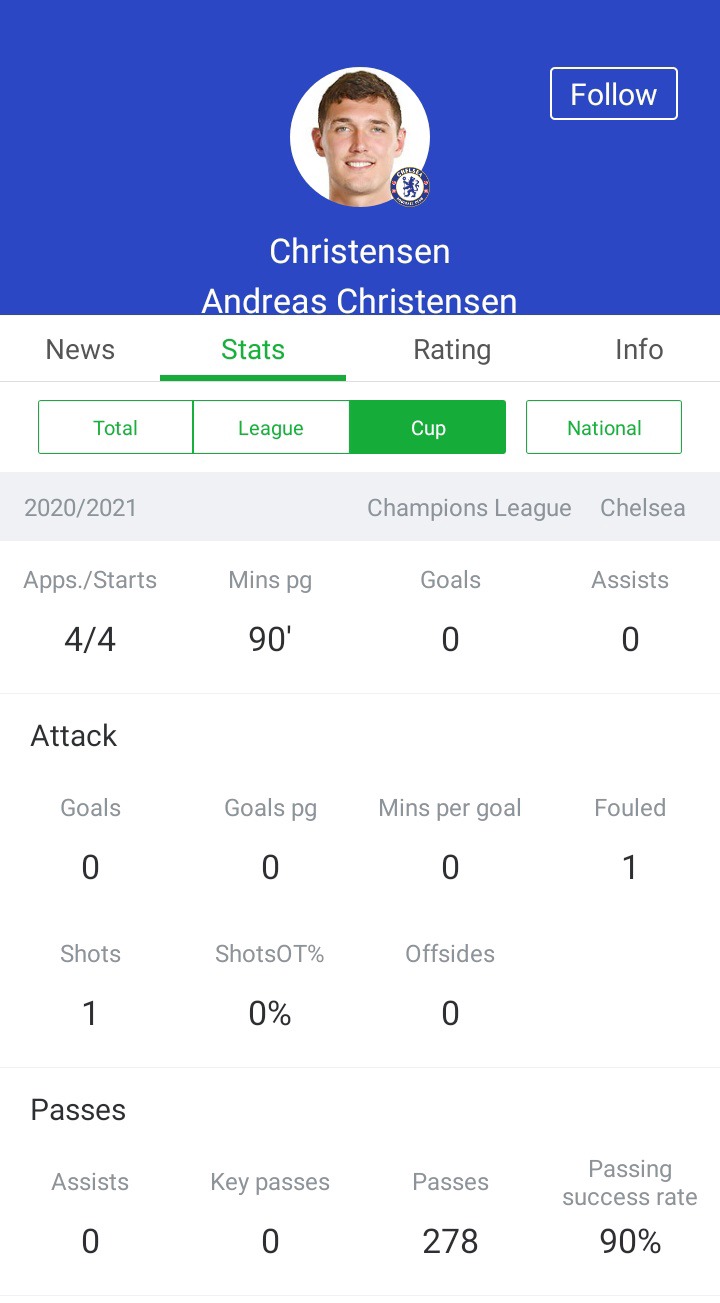Show Total stats

[x=115, y=428]
